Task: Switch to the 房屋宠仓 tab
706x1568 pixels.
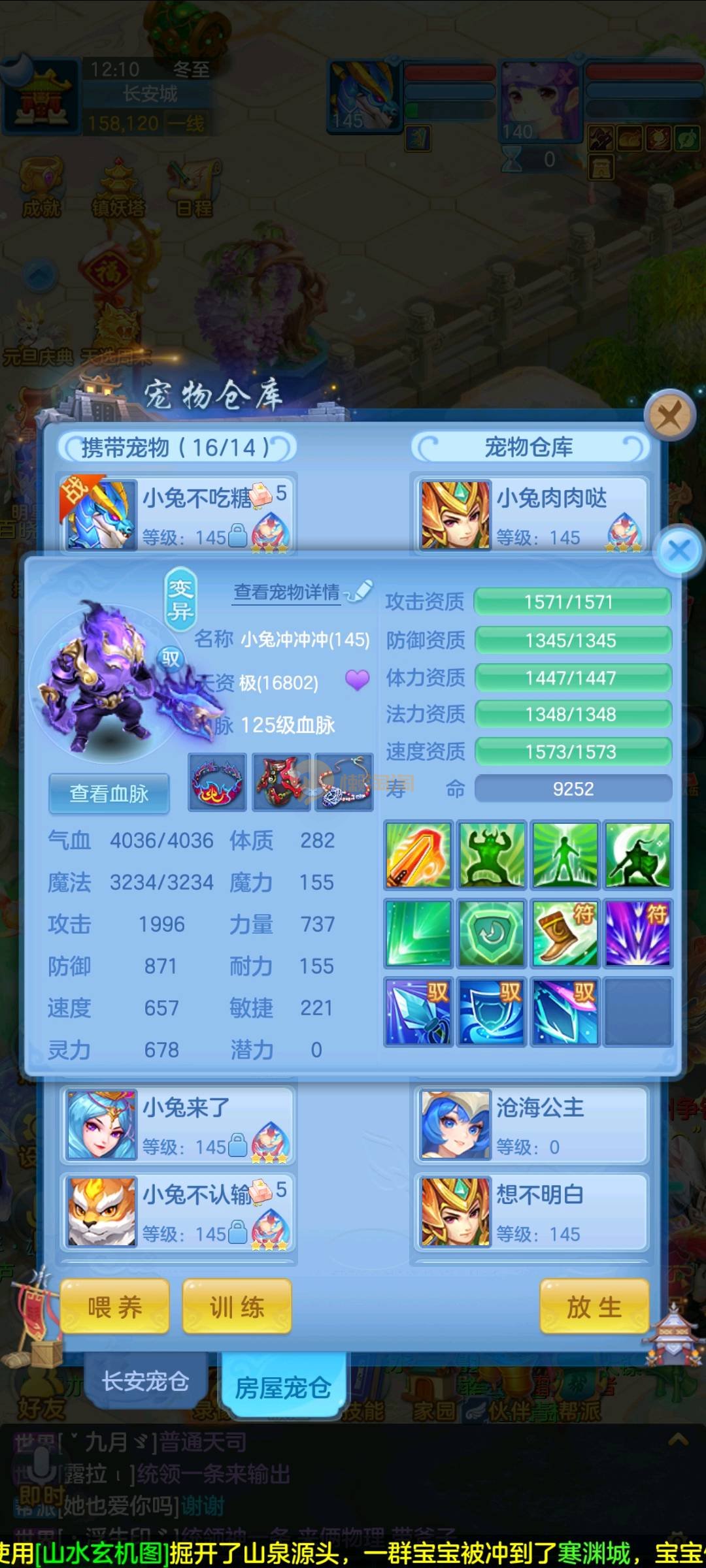Action: (282, 1386)
